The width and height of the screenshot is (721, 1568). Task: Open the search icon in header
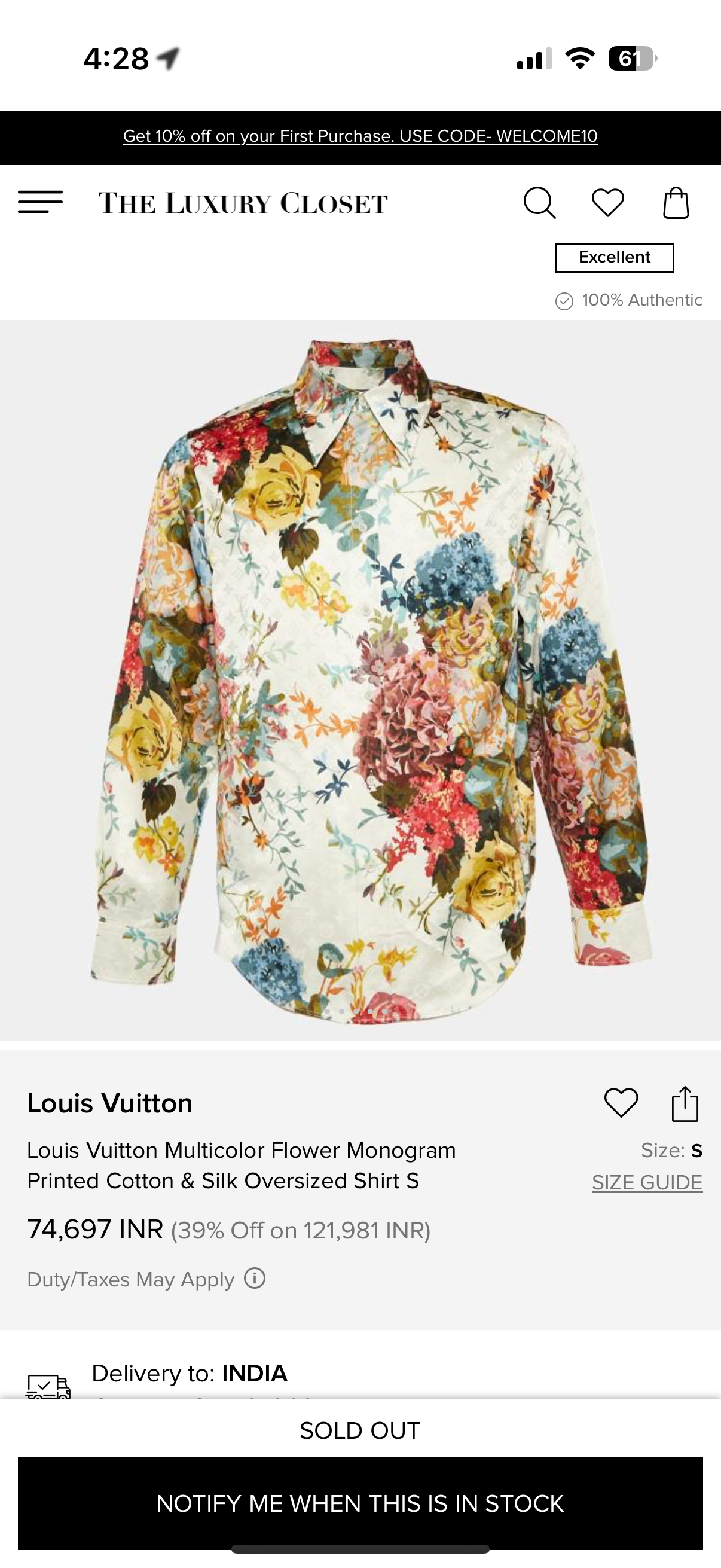coord(539,203)
